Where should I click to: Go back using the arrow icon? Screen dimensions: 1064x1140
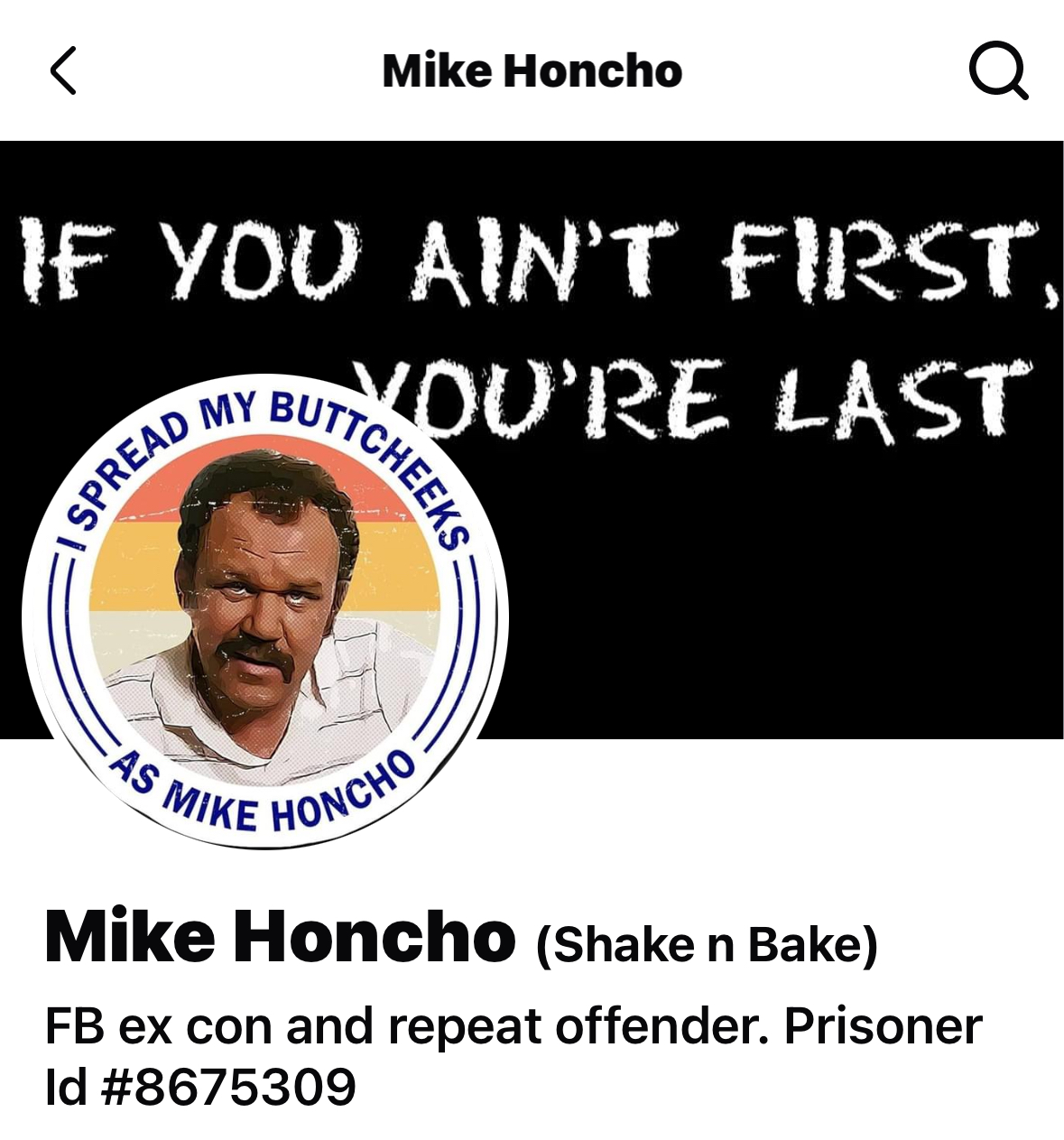[63, 71]
